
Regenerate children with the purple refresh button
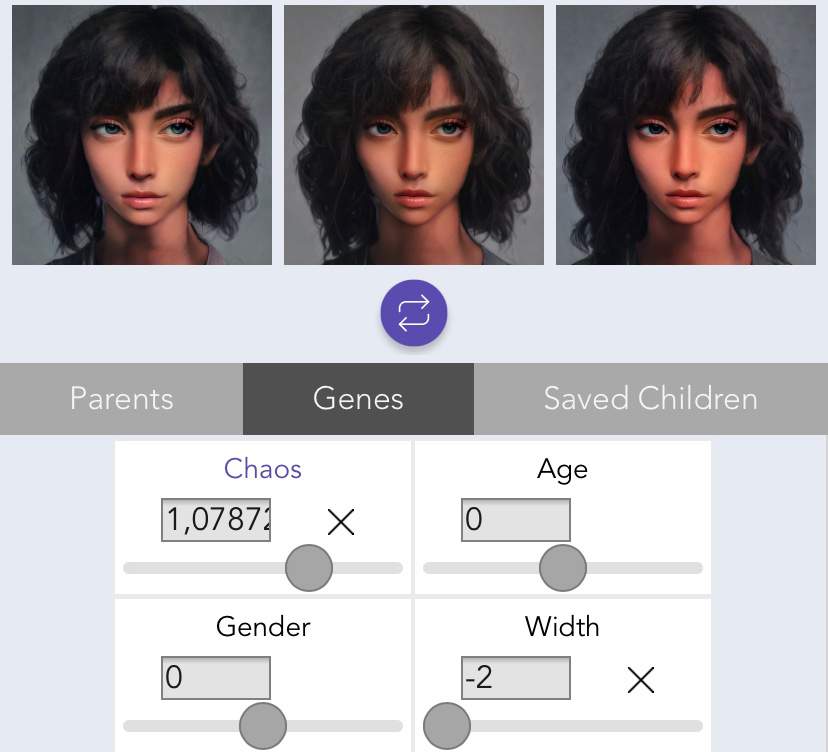[x=414, y=314]
